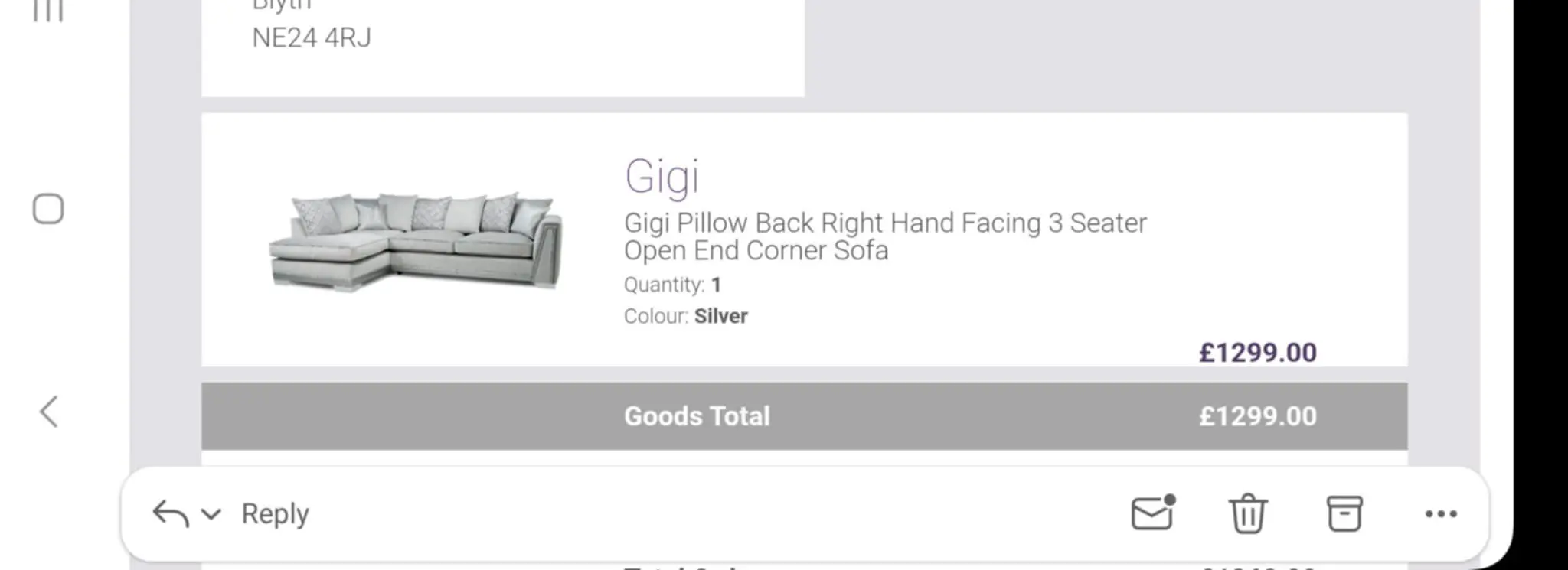The width and height of the screenshot is (1568, 570).
Task: Delete this email with the trash icon
Action: (1248, 513)
